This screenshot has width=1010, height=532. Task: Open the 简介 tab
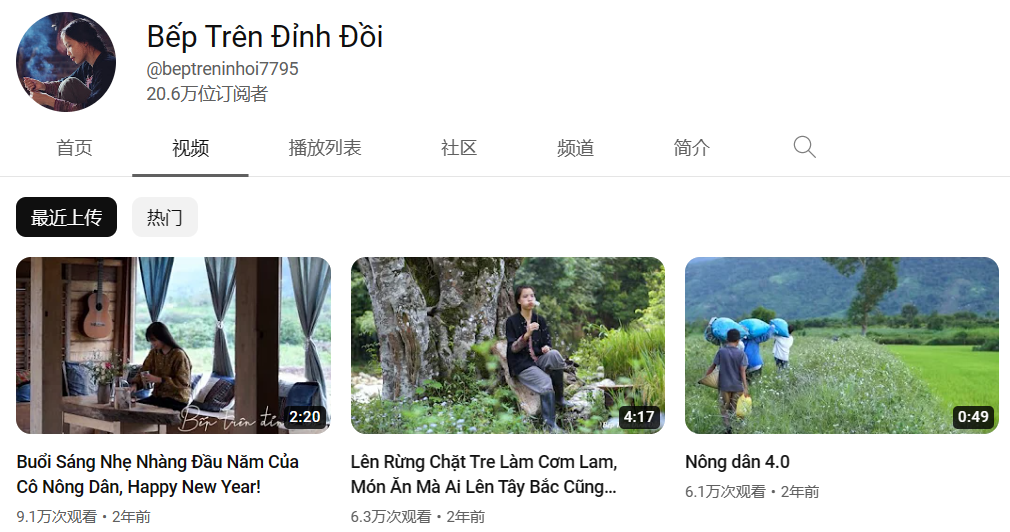pos(691,148)
